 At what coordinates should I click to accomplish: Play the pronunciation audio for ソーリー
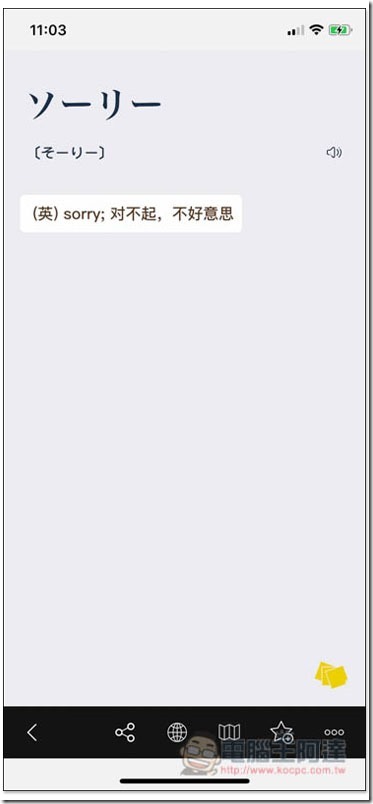(x=334, y=152)
